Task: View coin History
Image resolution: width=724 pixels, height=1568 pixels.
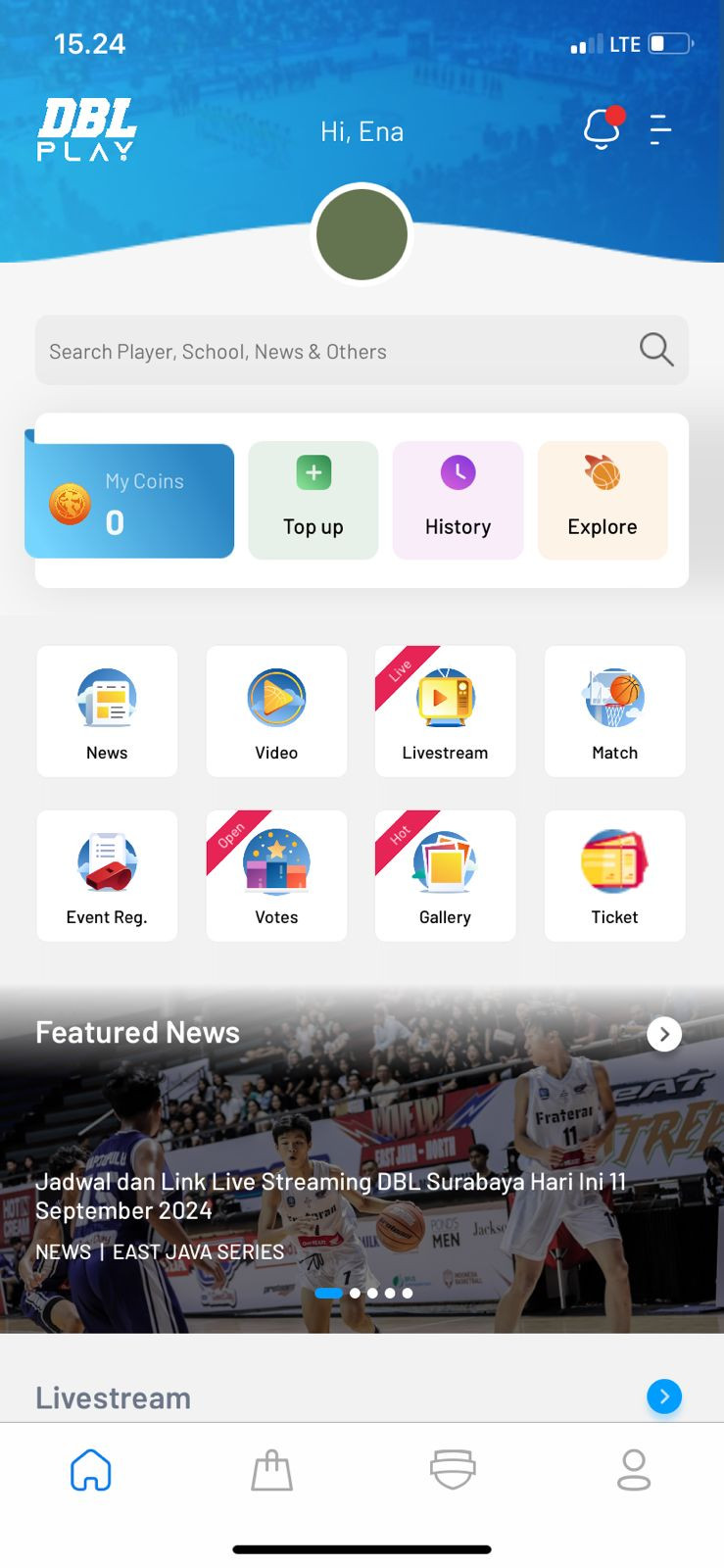Action: (x=458, y=501)
